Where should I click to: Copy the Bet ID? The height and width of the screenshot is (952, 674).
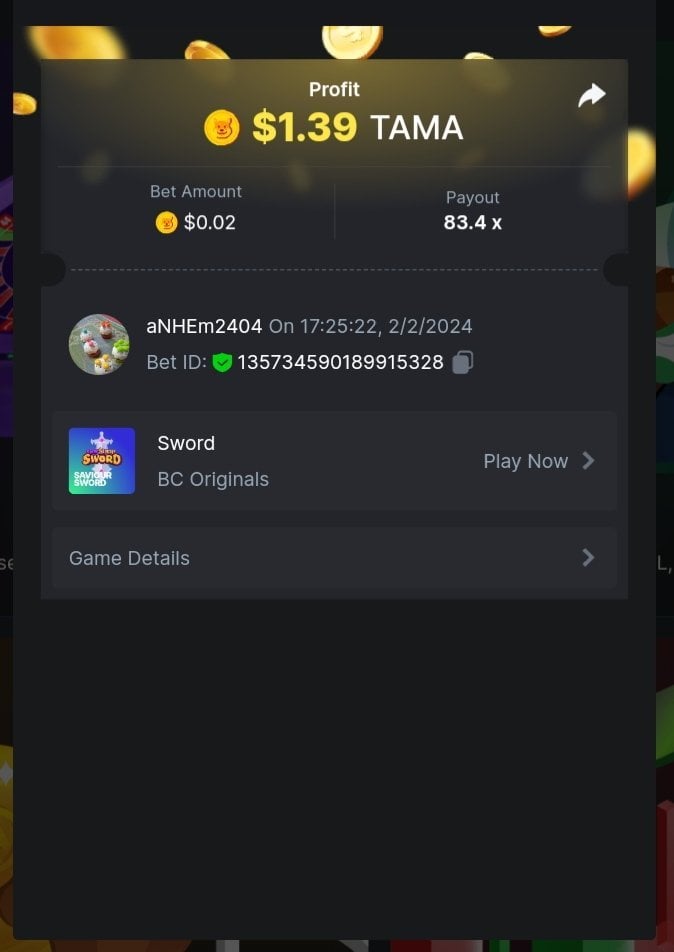462,362
